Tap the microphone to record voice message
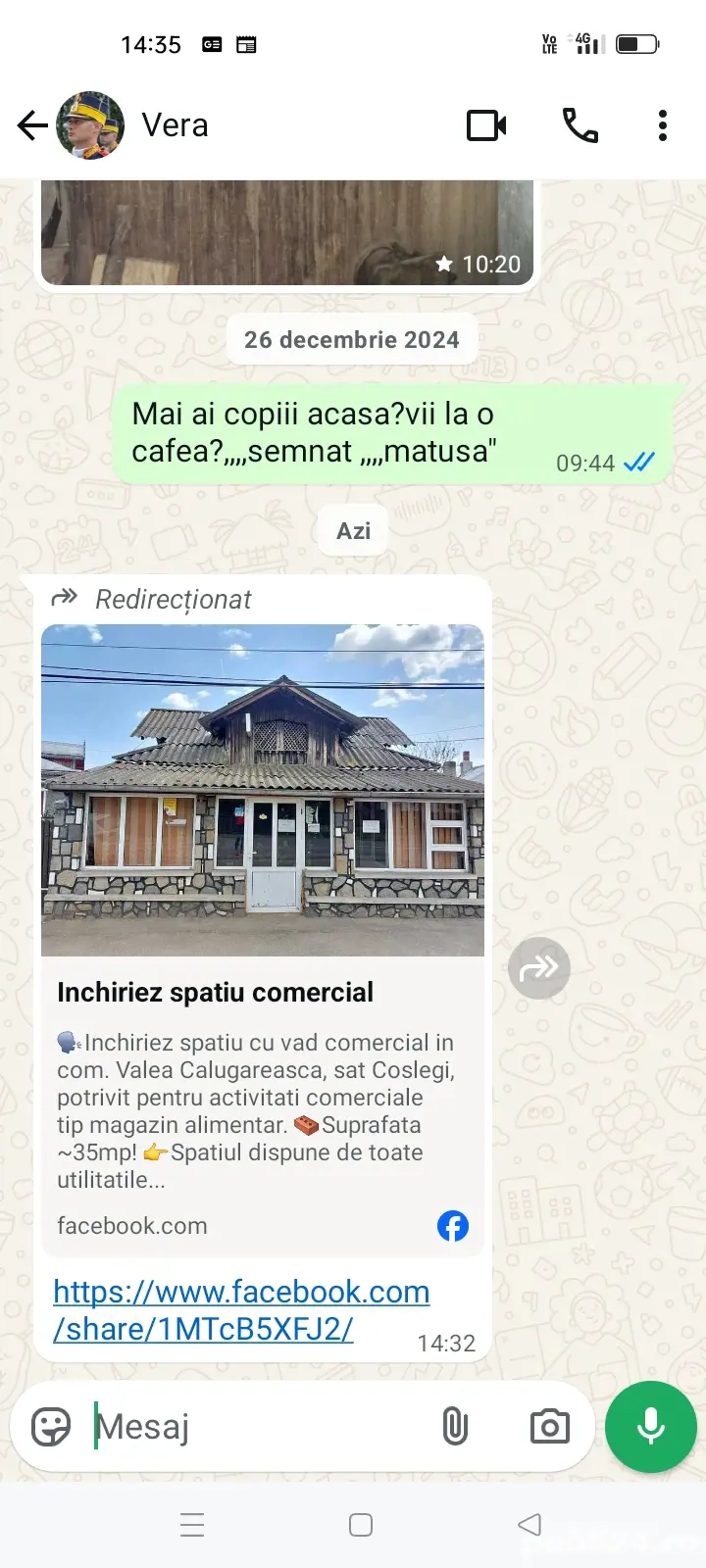Image resolution: width=706 pixels, height=1568 pixels. point(650,1427)
